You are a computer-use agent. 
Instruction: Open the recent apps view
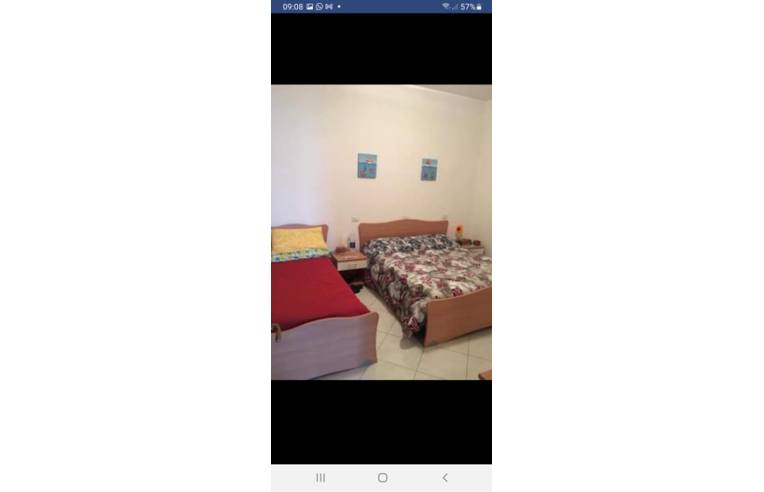320,478
